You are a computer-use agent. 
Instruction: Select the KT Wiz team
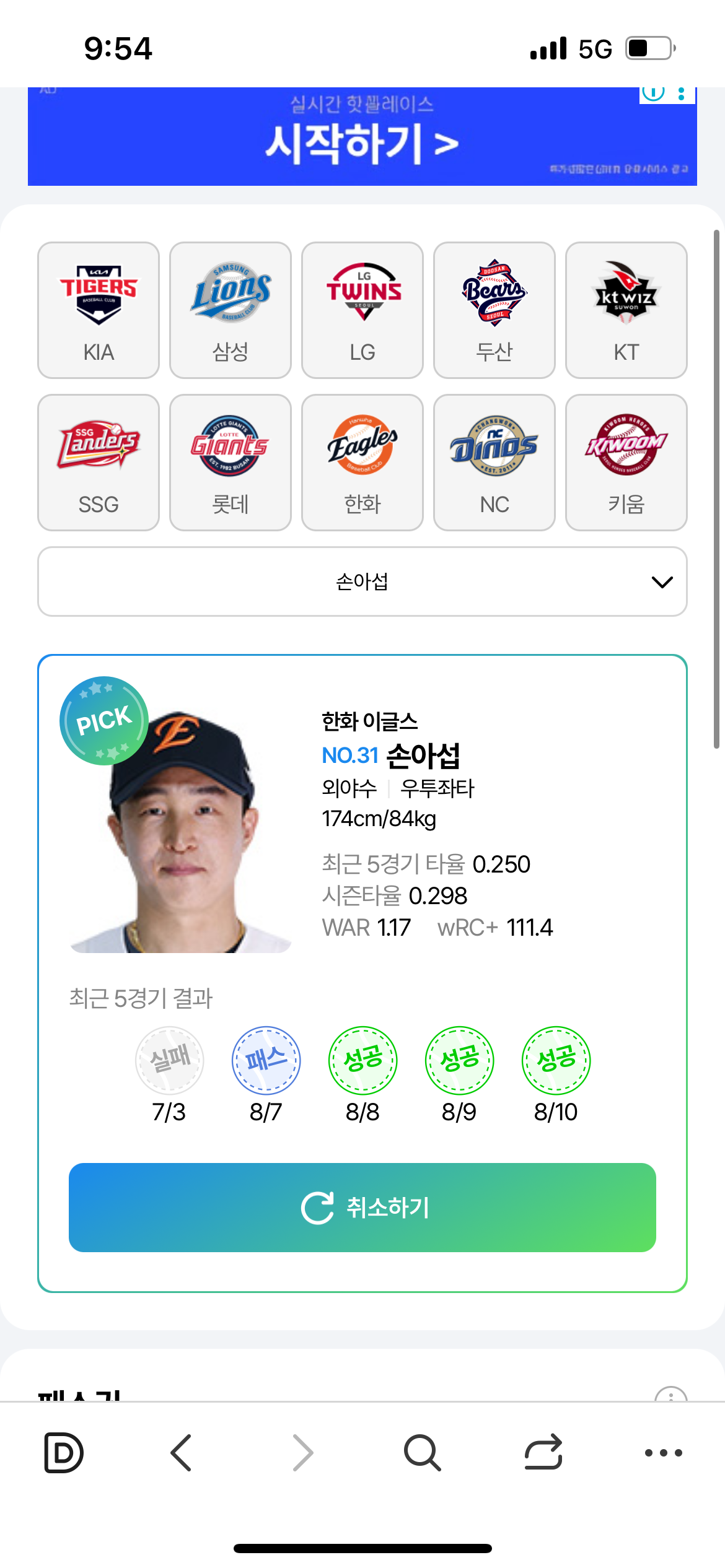(x=626, y=310)
